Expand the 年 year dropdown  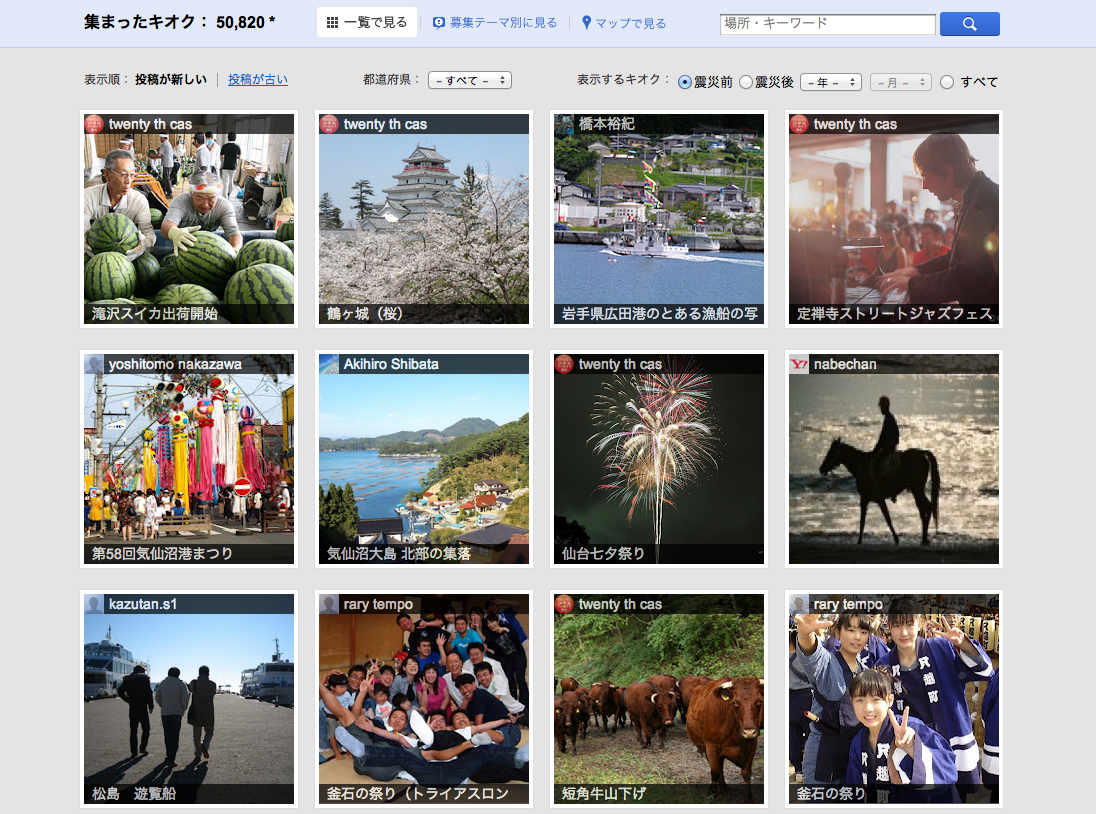coord(831,82)
